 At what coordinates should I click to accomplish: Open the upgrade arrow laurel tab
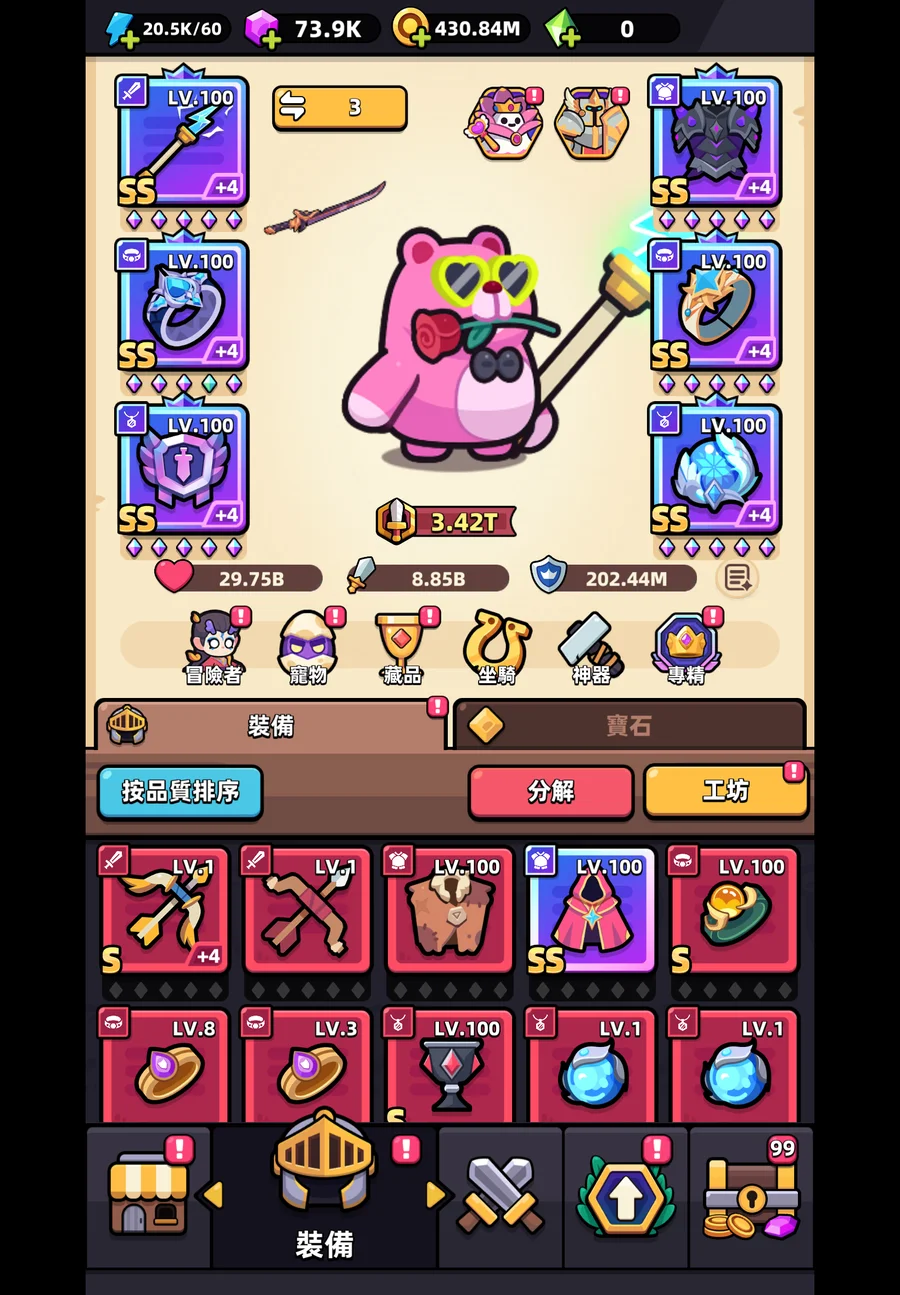(625, 1195)
